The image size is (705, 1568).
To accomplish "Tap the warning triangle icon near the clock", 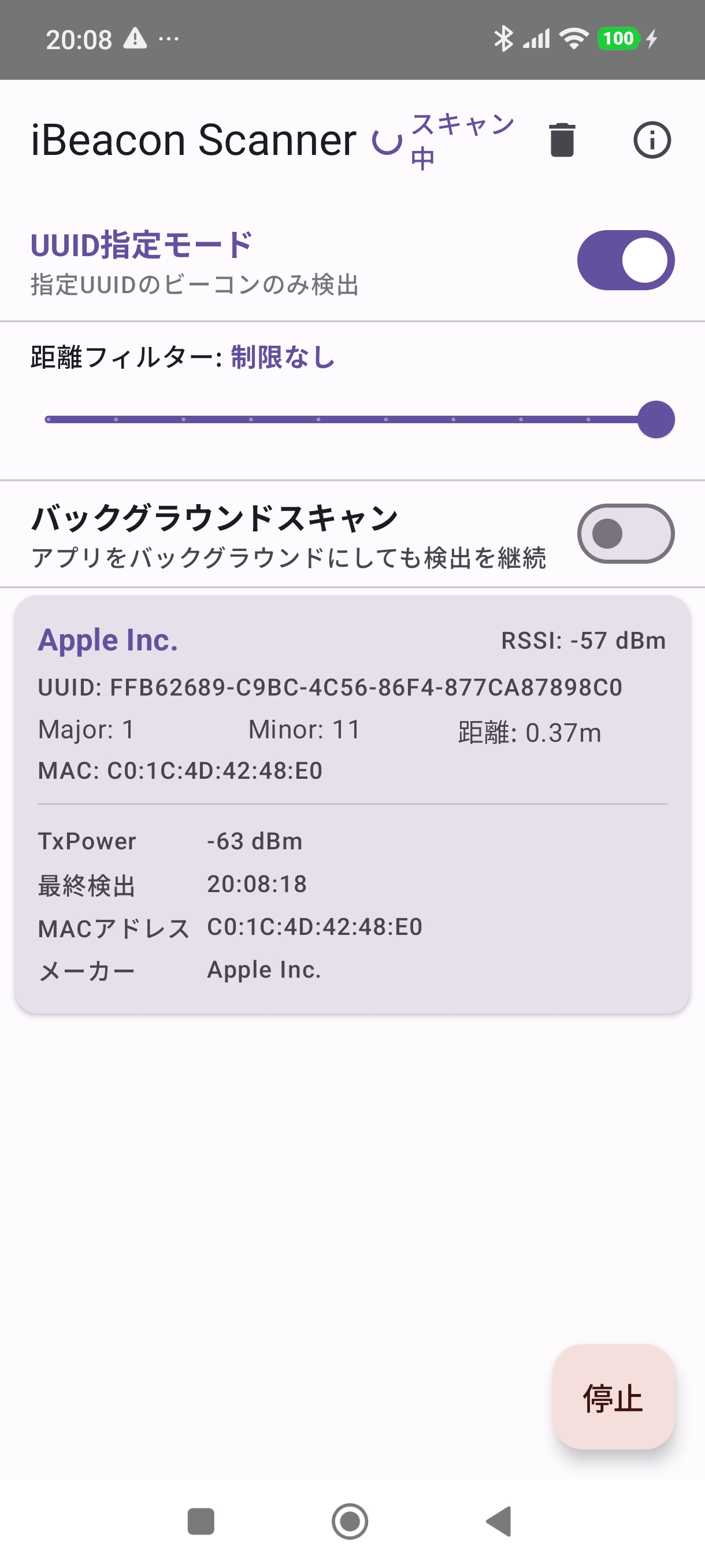I will tap(134, 39).
